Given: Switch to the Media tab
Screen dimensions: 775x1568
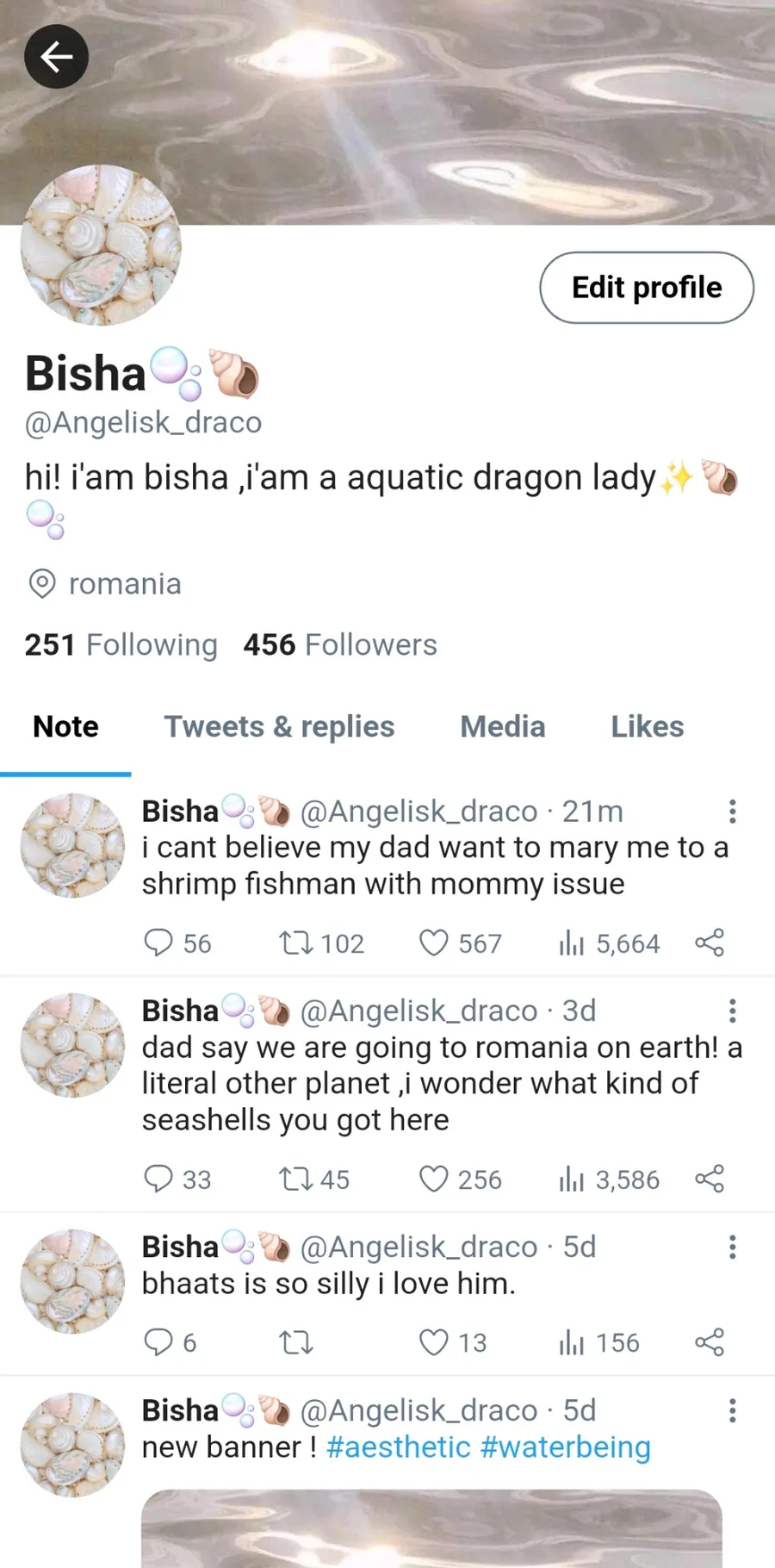Looking at the screenshot, I should (x=503, y=726).
